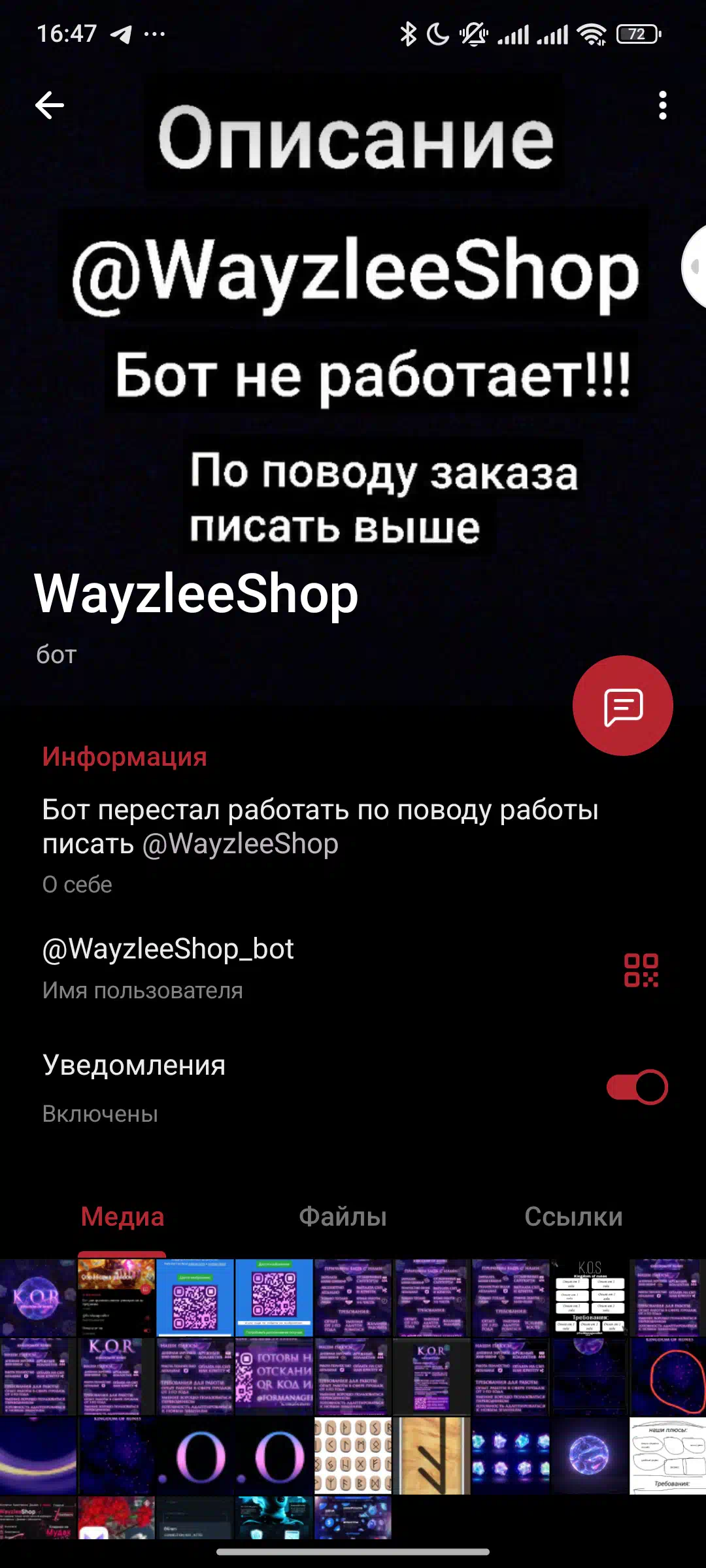Open the rune stones grid photo

point(353,1455)
